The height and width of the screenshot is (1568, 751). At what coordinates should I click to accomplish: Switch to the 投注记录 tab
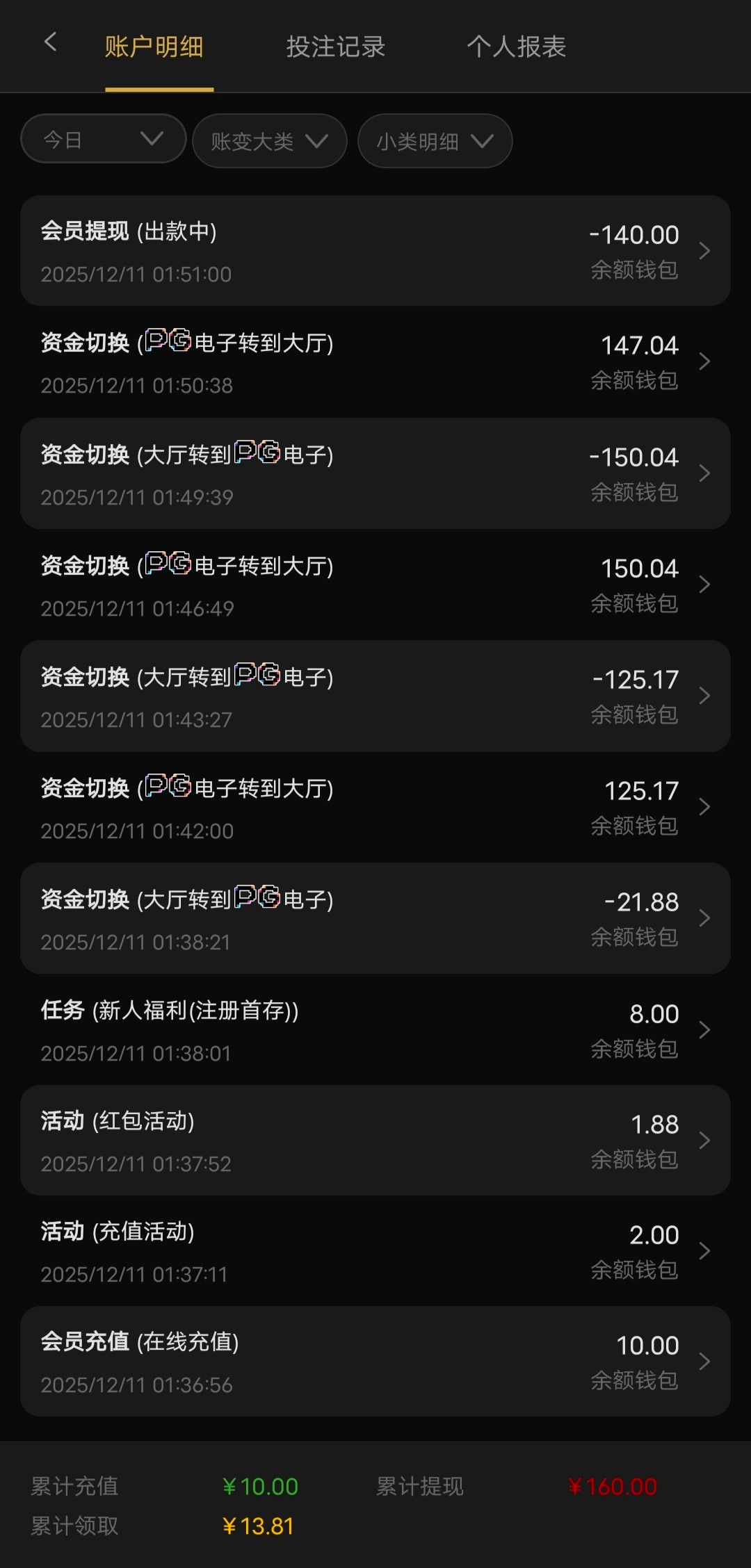pos(336,47)
